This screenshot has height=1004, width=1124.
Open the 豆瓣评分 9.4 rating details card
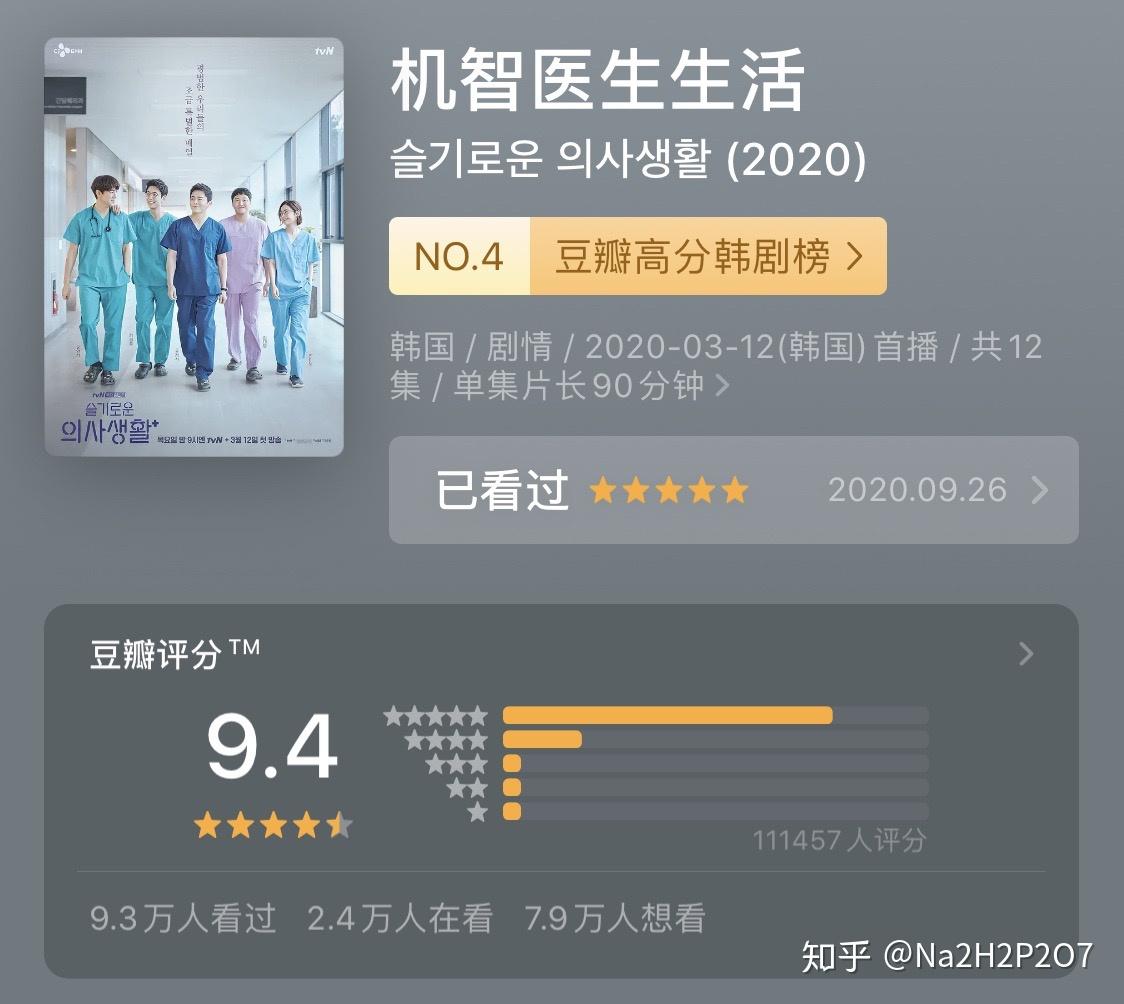pyautogui.click(x=1025, y=654)
